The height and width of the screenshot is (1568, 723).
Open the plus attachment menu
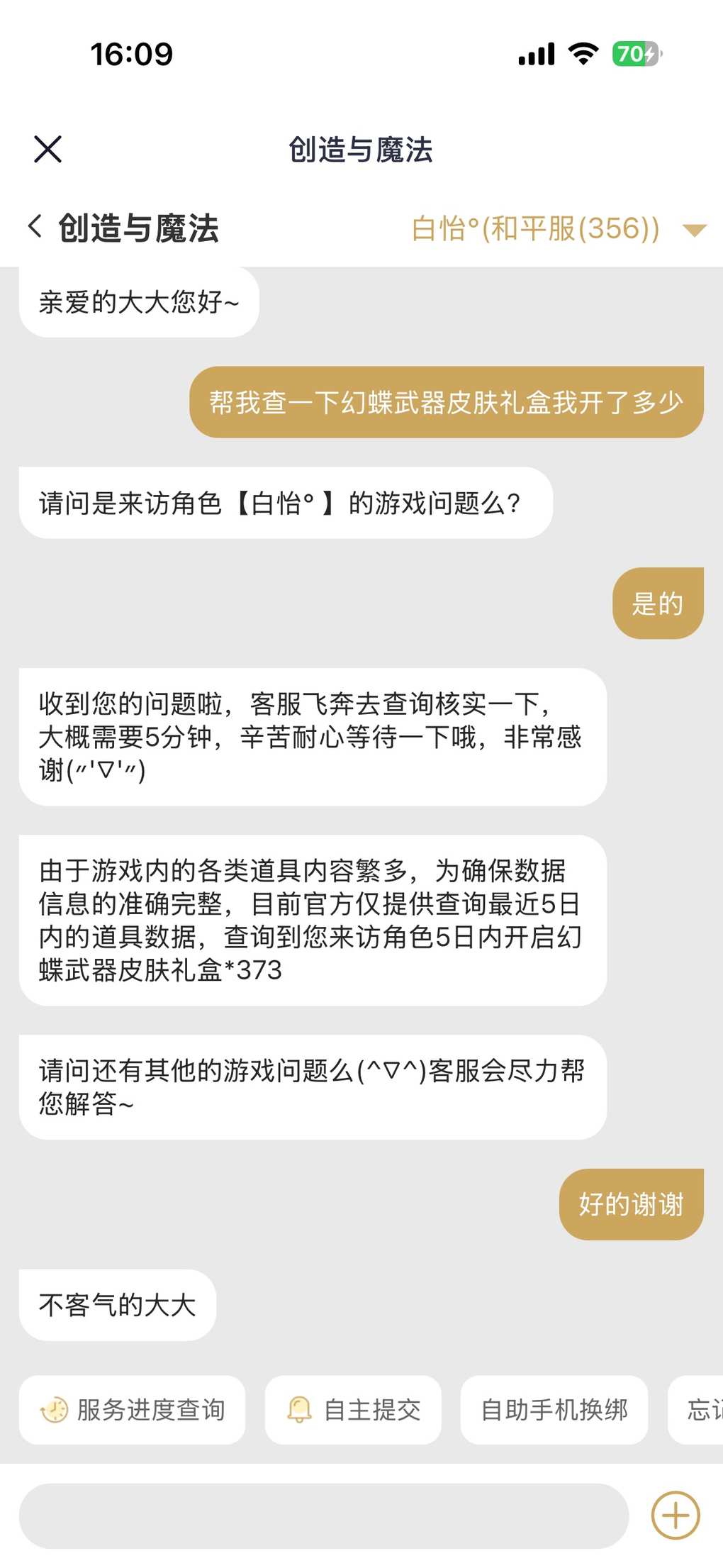[675, 1516]
